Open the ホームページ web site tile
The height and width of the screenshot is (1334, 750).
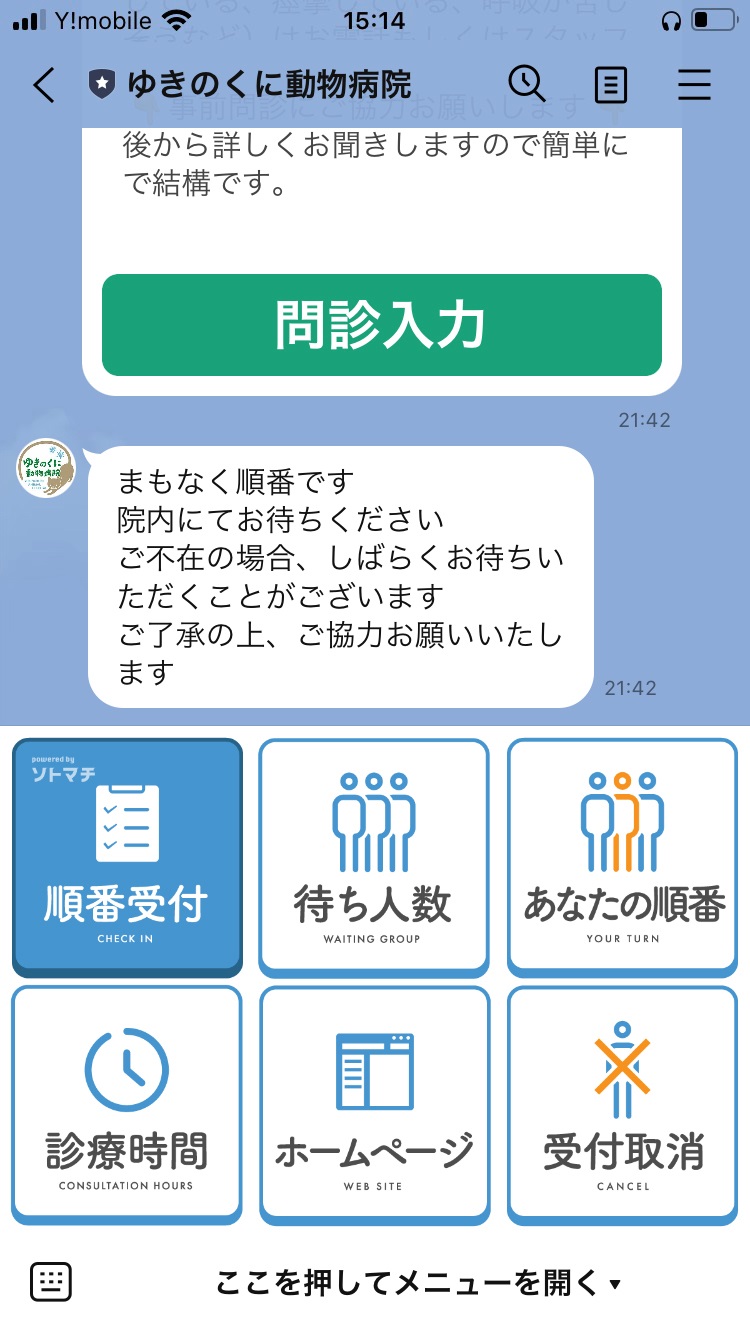click(374, 1105)
